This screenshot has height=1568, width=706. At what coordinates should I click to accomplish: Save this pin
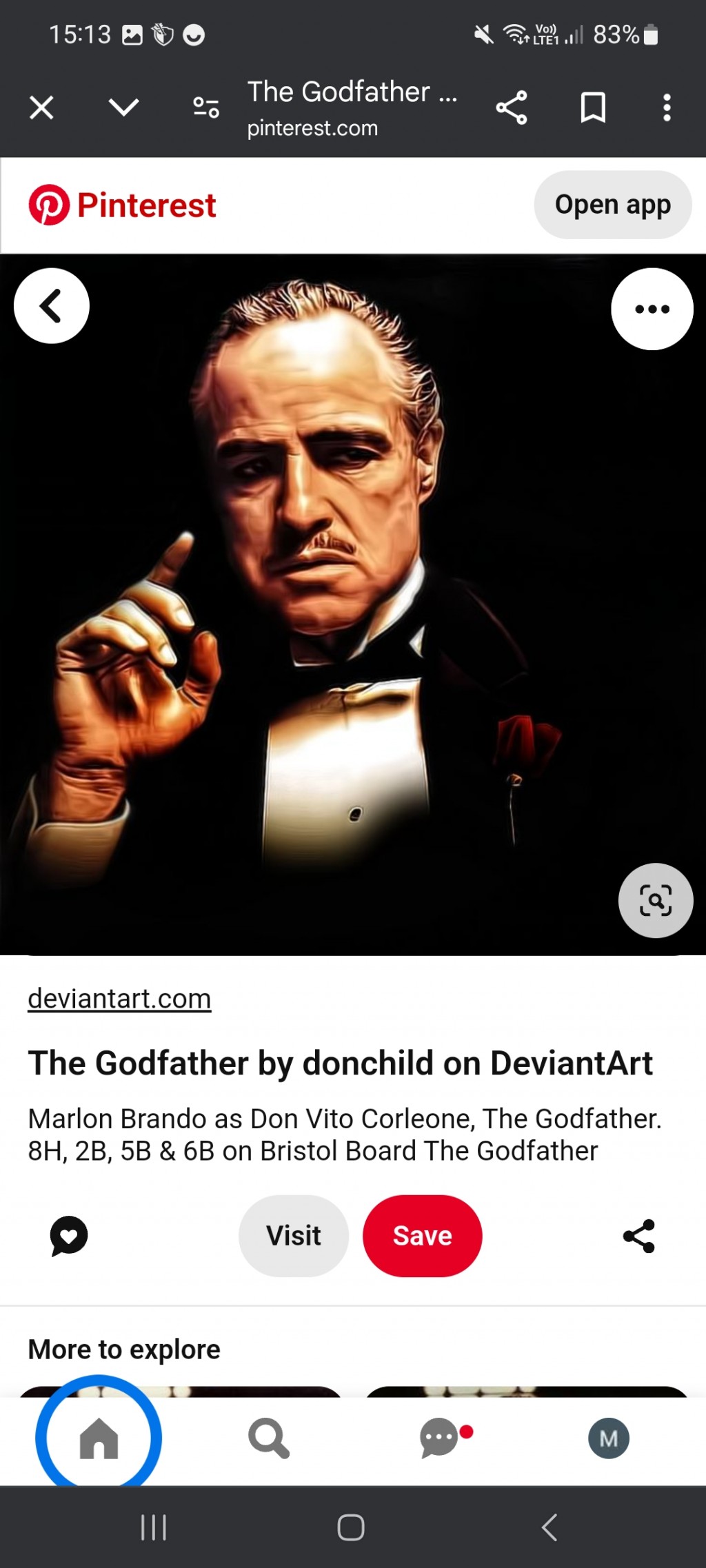[423, 1236]
